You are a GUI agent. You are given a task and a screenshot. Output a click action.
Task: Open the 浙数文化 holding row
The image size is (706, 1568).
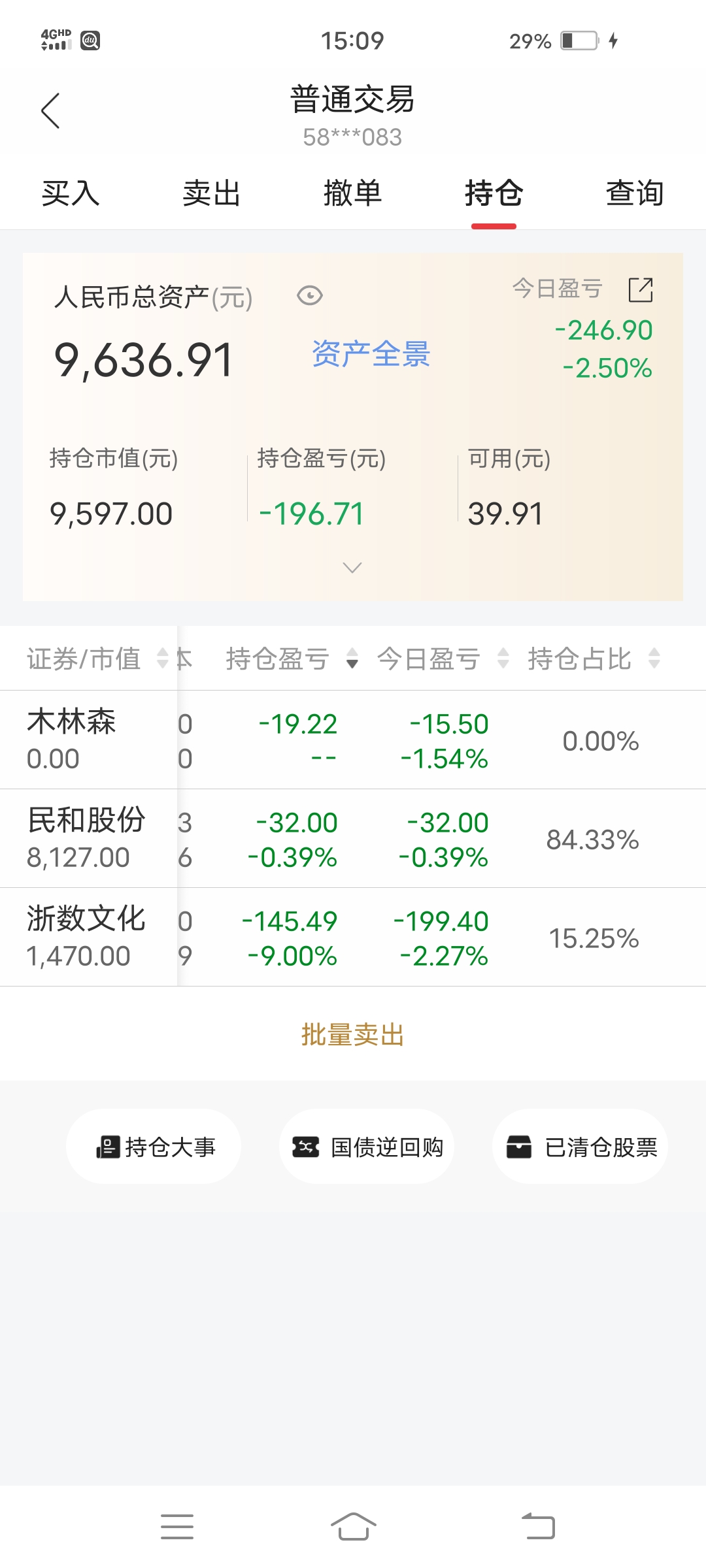click(x=353, y=938)
